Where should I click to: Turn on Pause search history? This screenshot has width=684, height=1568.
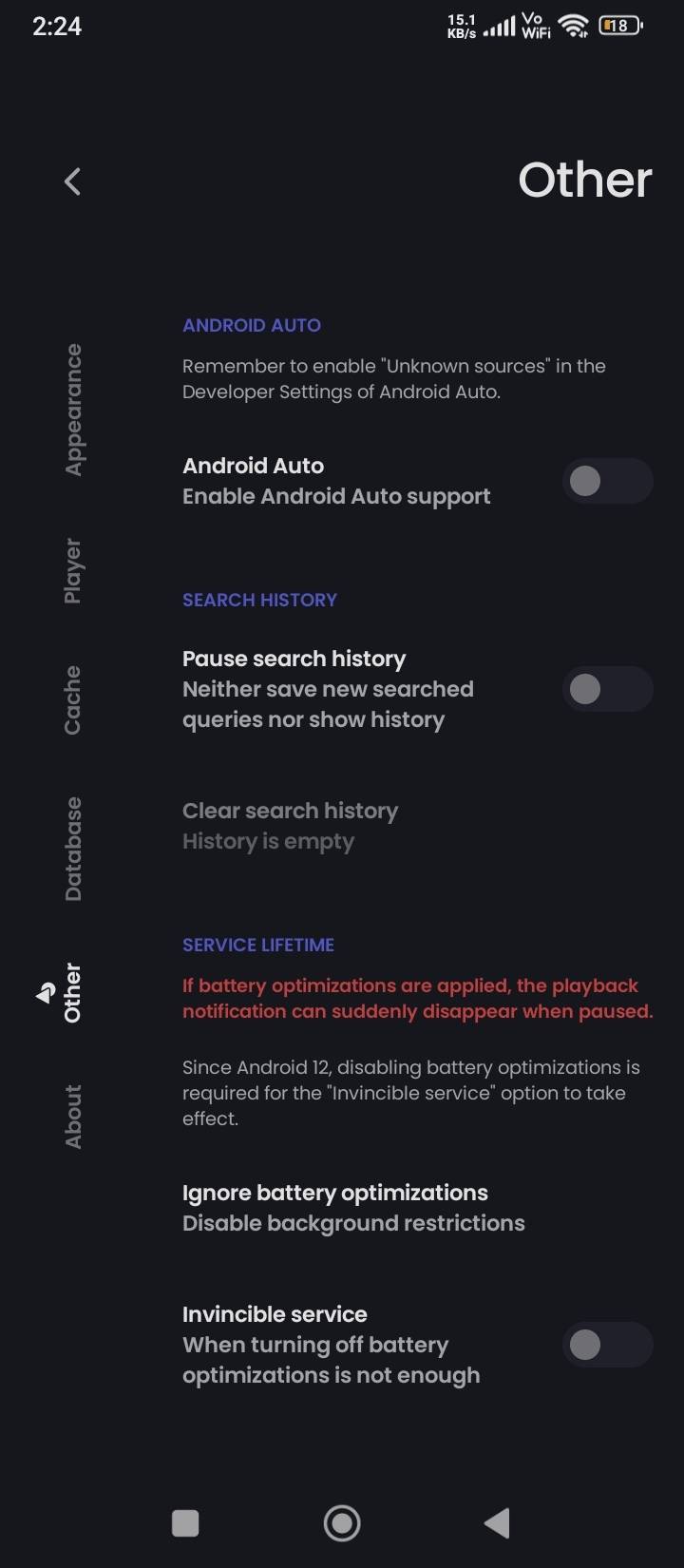pos(606,689)
